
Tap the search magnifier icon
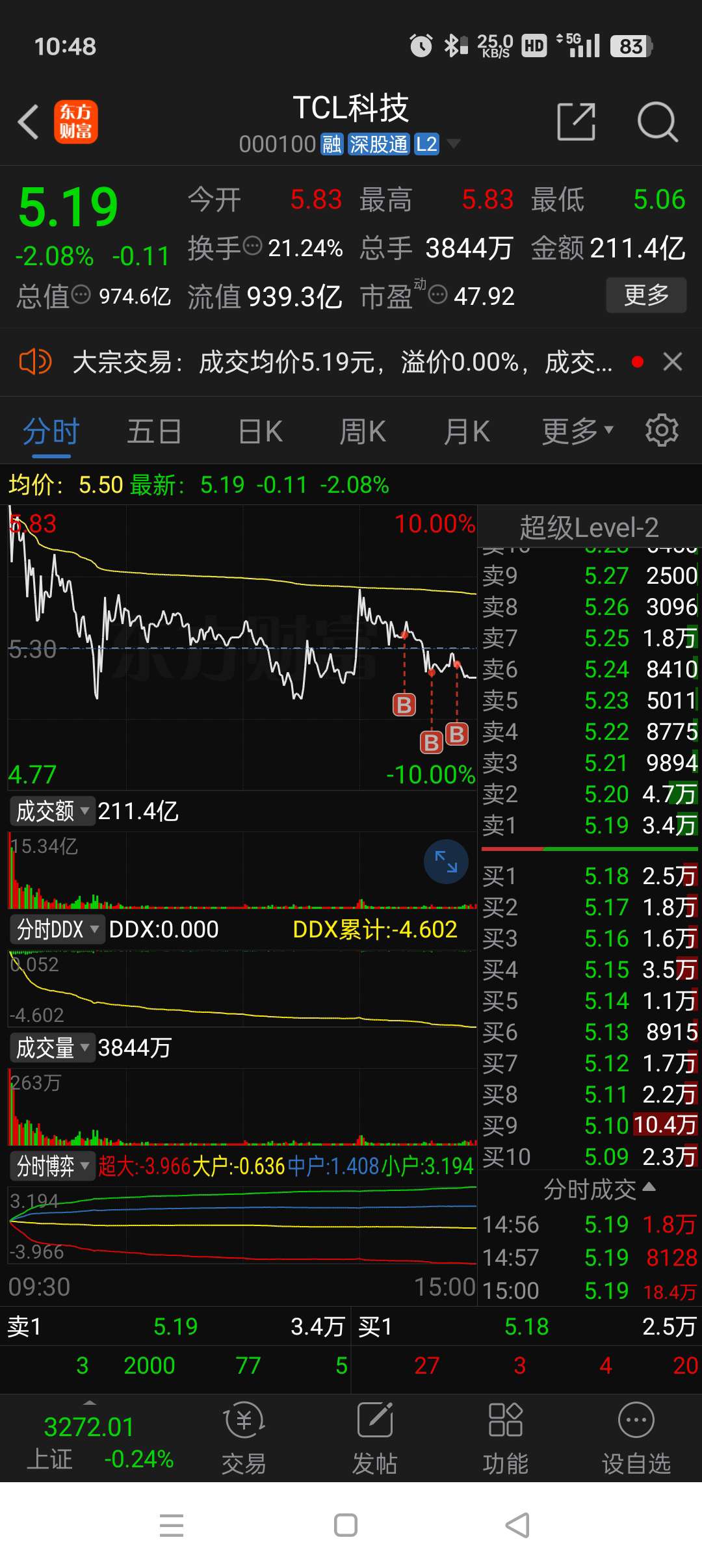click(x=658, y=122)
